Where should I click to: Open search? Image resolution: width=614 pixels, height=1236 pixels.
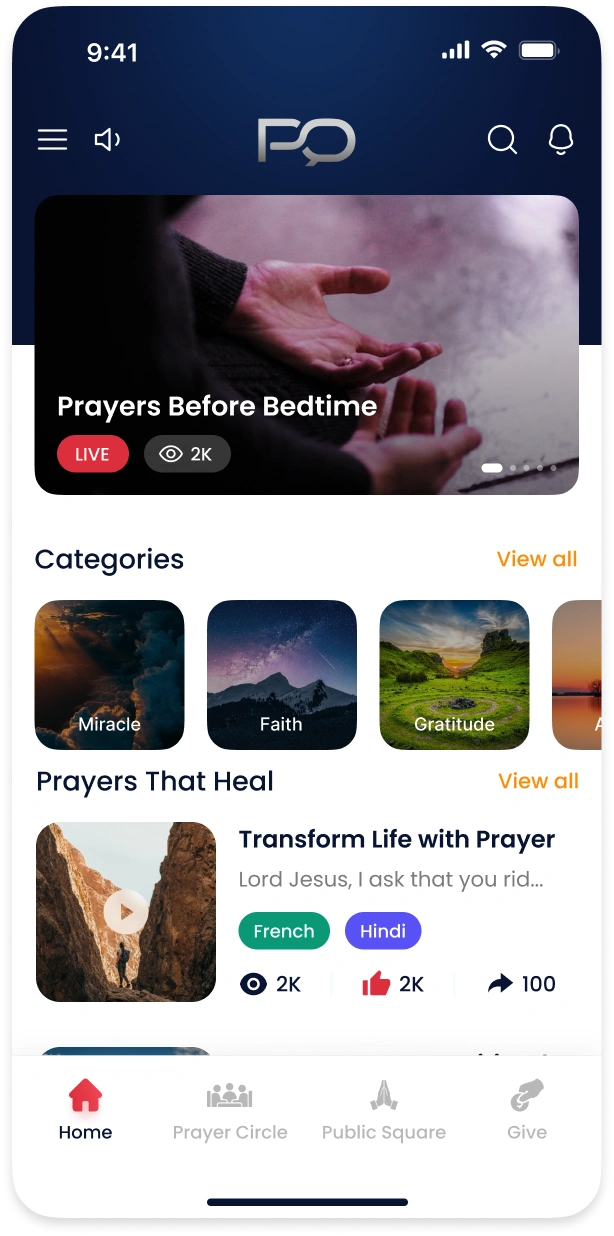(x=502, y=140)
